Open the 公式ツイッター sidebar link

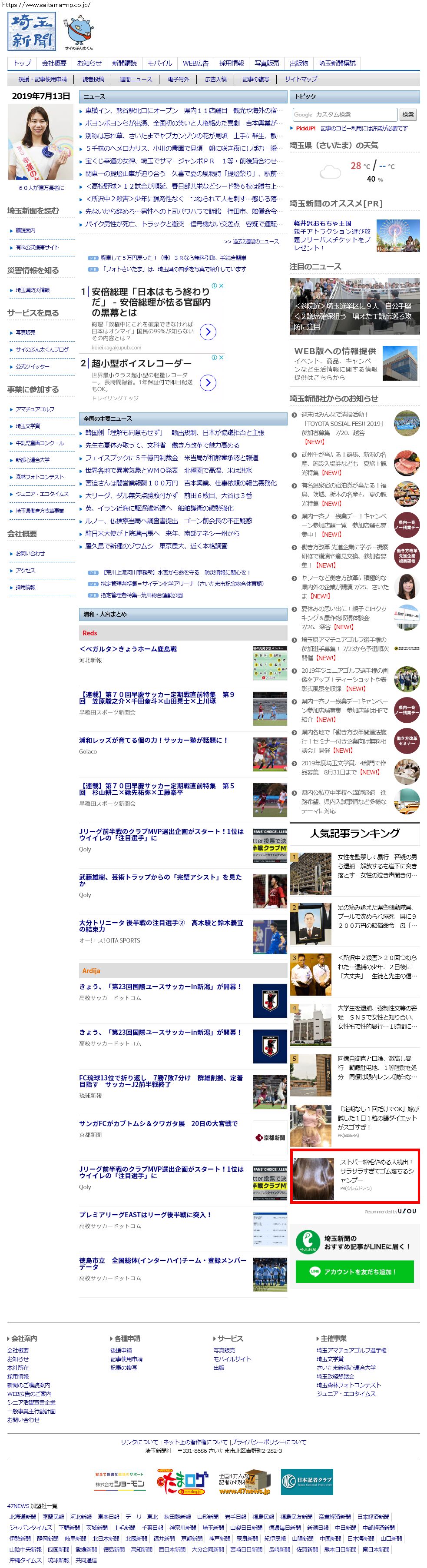point(33,366)
